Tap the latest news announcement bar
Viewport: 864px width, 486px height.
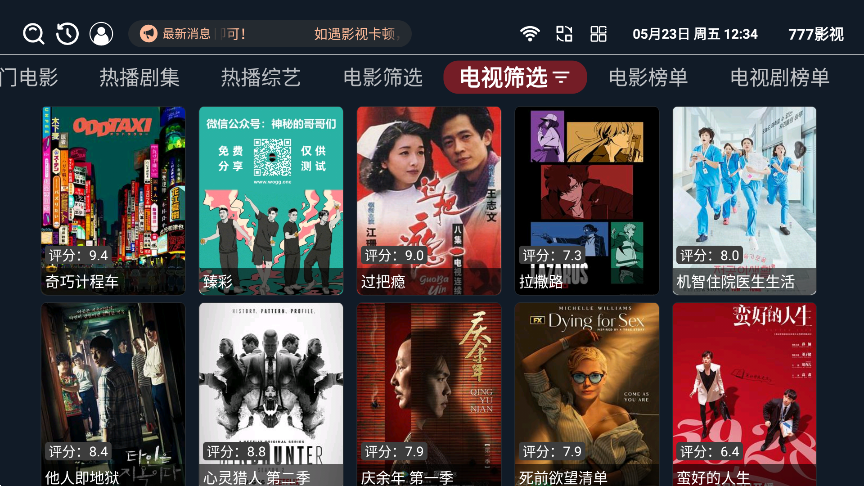(x=269, y=34)
